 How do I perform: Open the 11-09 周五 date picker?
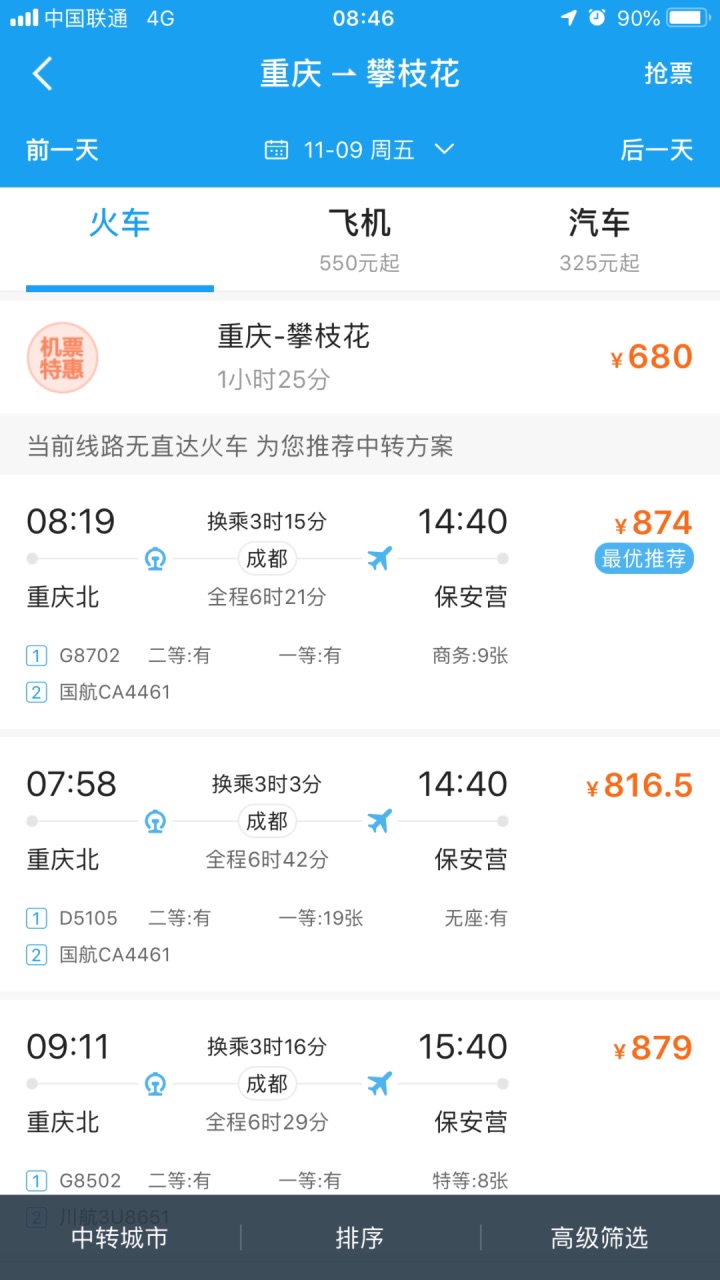pos(360,150)
